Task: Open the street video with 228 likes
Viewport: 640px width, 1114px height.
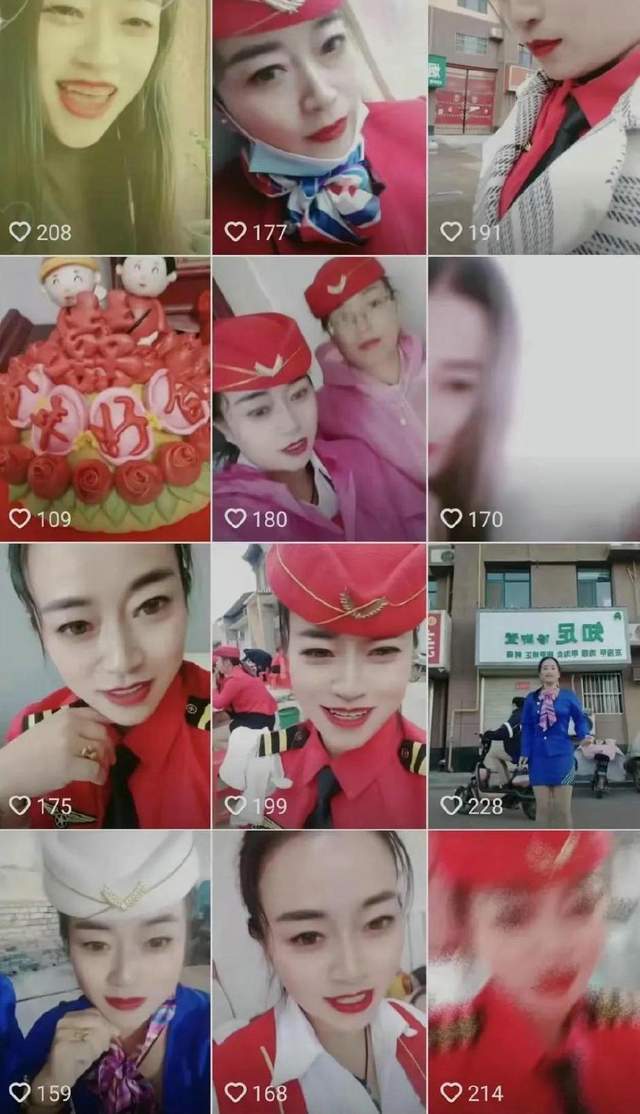Action: pyautogui.click(x=534, y=685)
